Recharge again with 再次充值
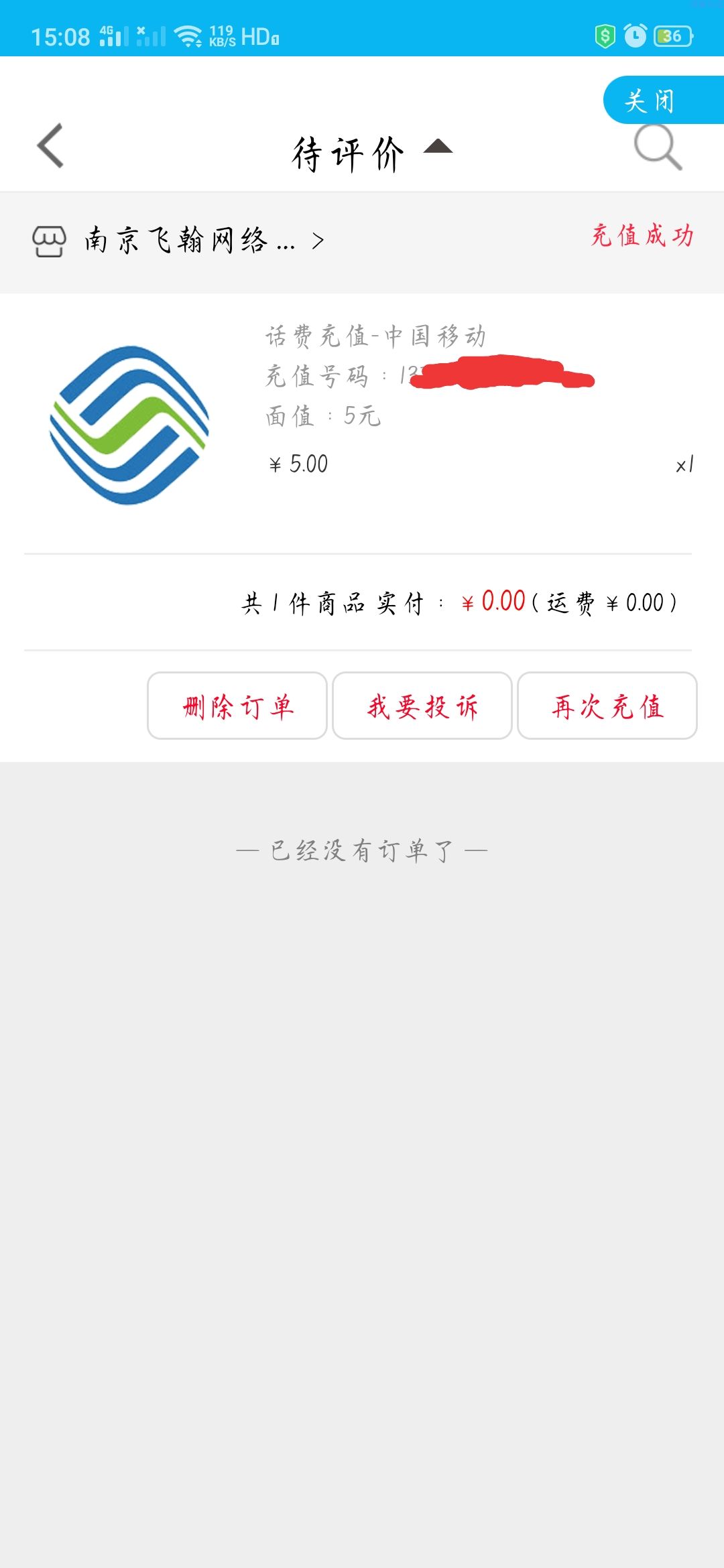This screenshot has width=724, height=1568. tap(607, 706)
